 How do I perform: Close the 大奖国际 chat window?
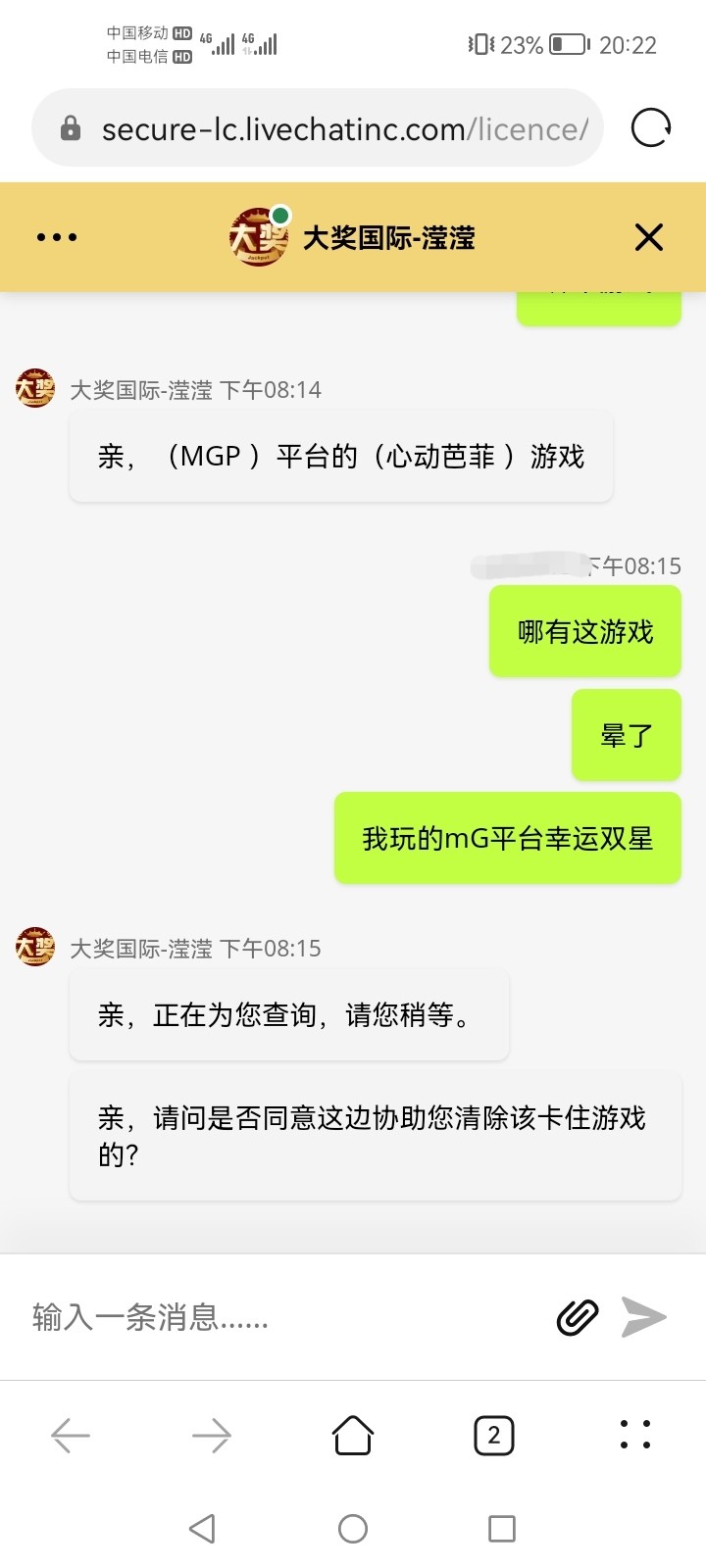649,237
